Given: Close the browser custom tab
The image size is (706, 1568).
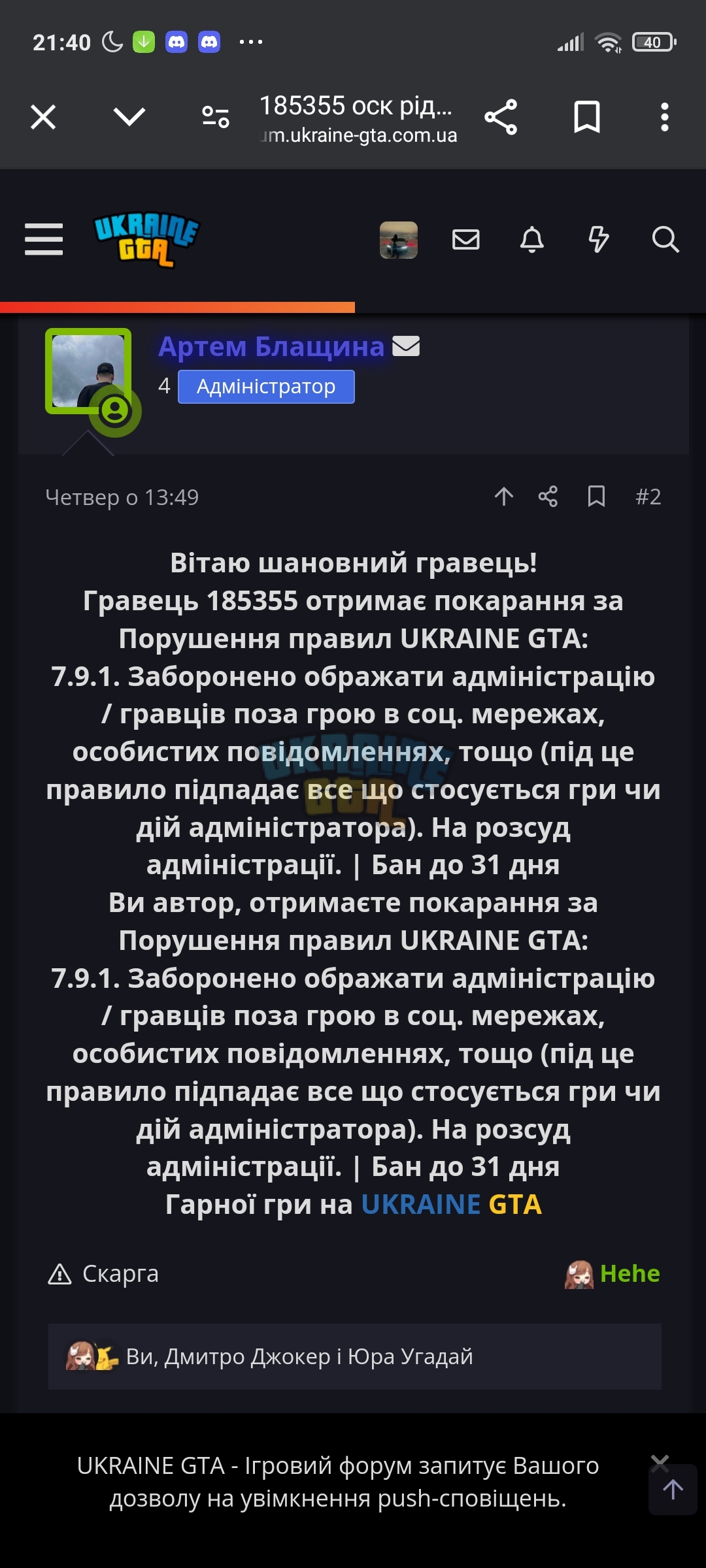Looking at the screenshot, I should [x=43, y=118].
